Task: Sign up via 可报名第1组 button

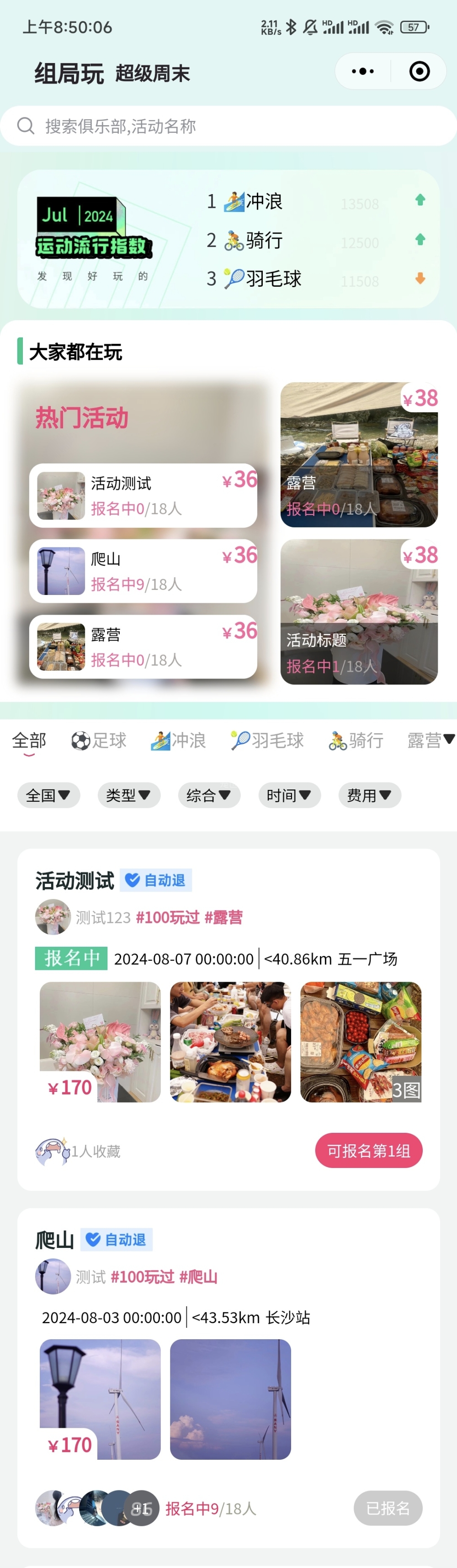Action: pos(369,1151)
